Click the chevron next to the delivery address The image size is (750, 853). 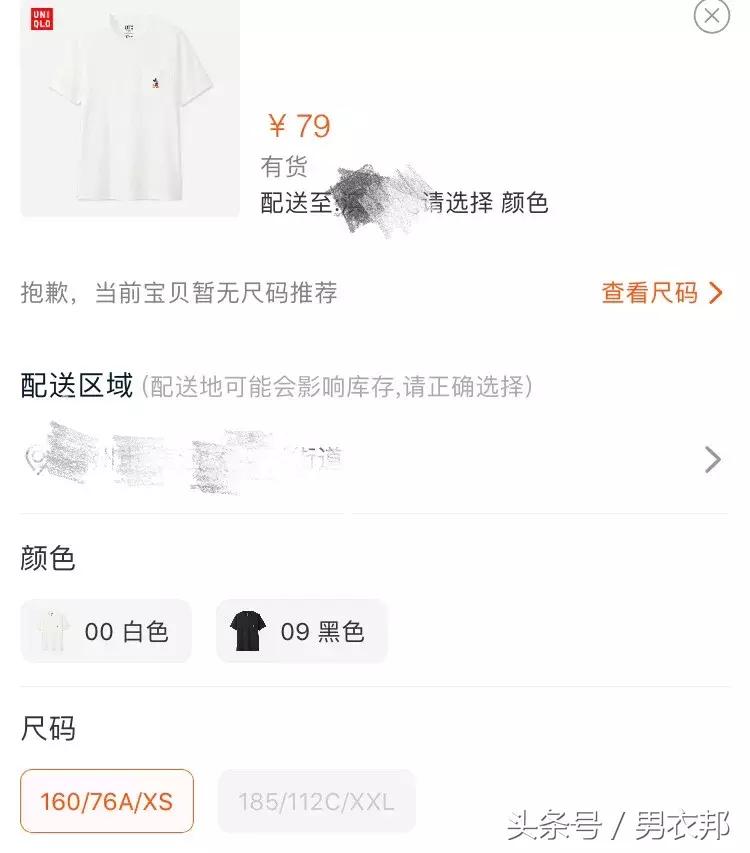point(713,460)
